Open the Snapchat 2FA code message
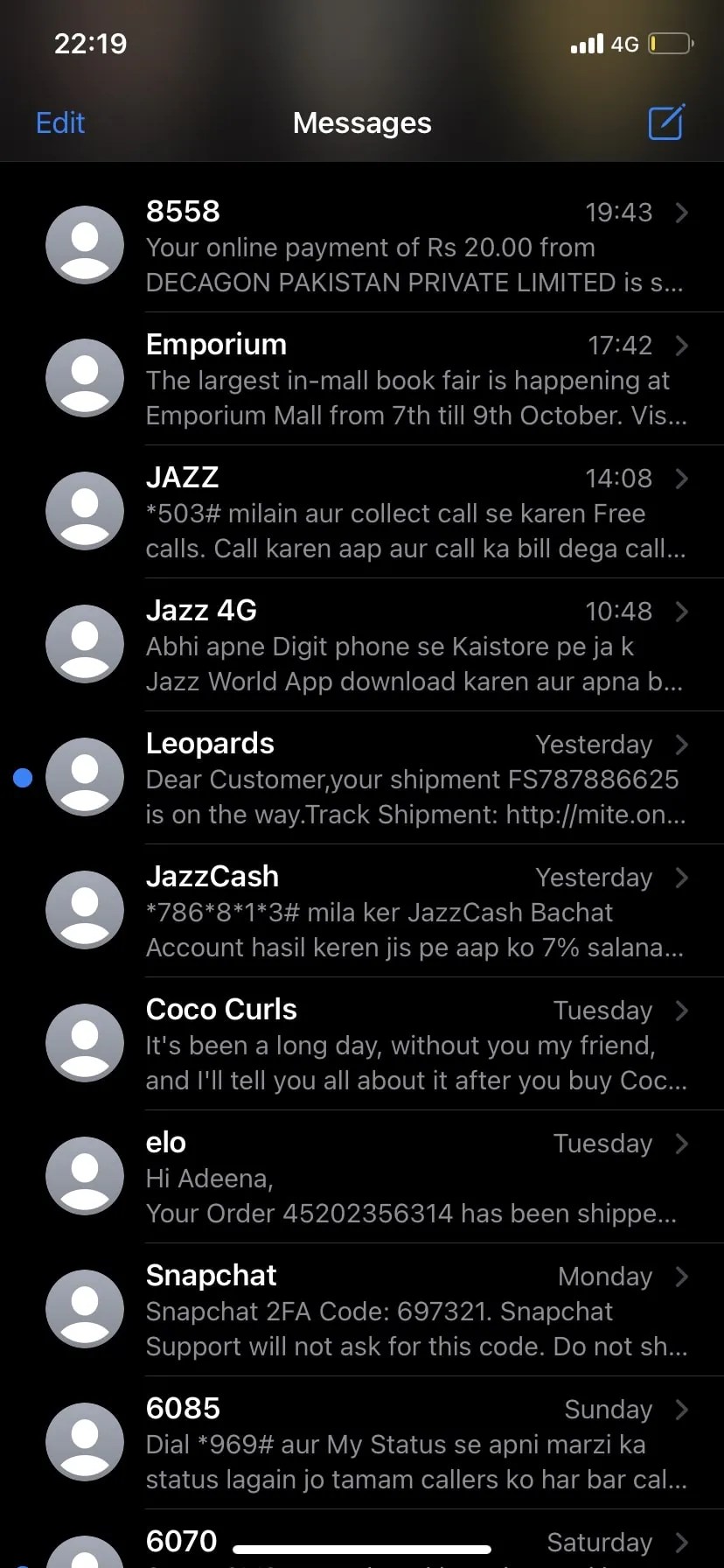This screenshot has height=1568, width=724. click(411, 1311)
